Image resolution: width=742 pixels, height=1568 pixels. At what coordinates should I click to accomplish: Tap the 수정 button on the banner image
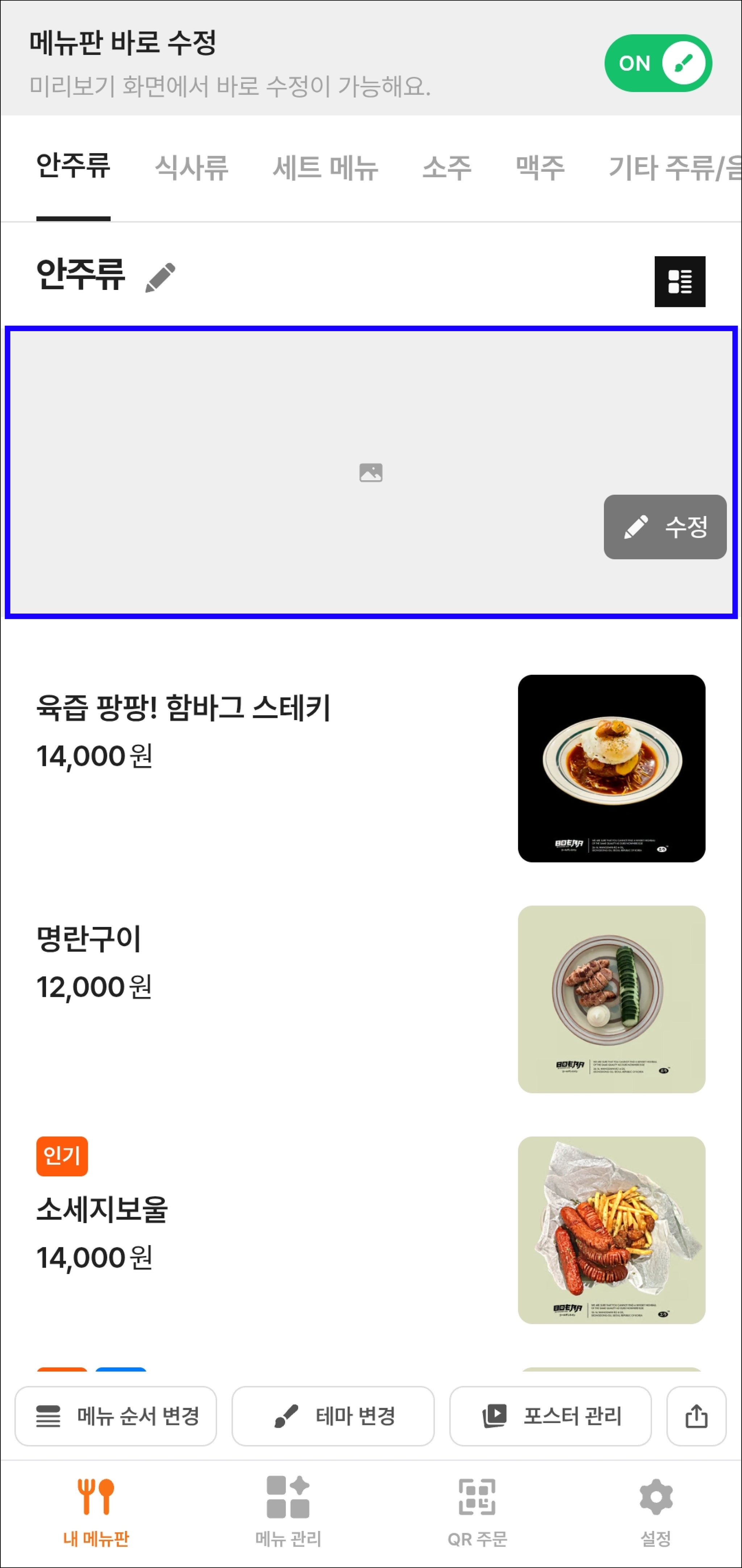[665, 527]
